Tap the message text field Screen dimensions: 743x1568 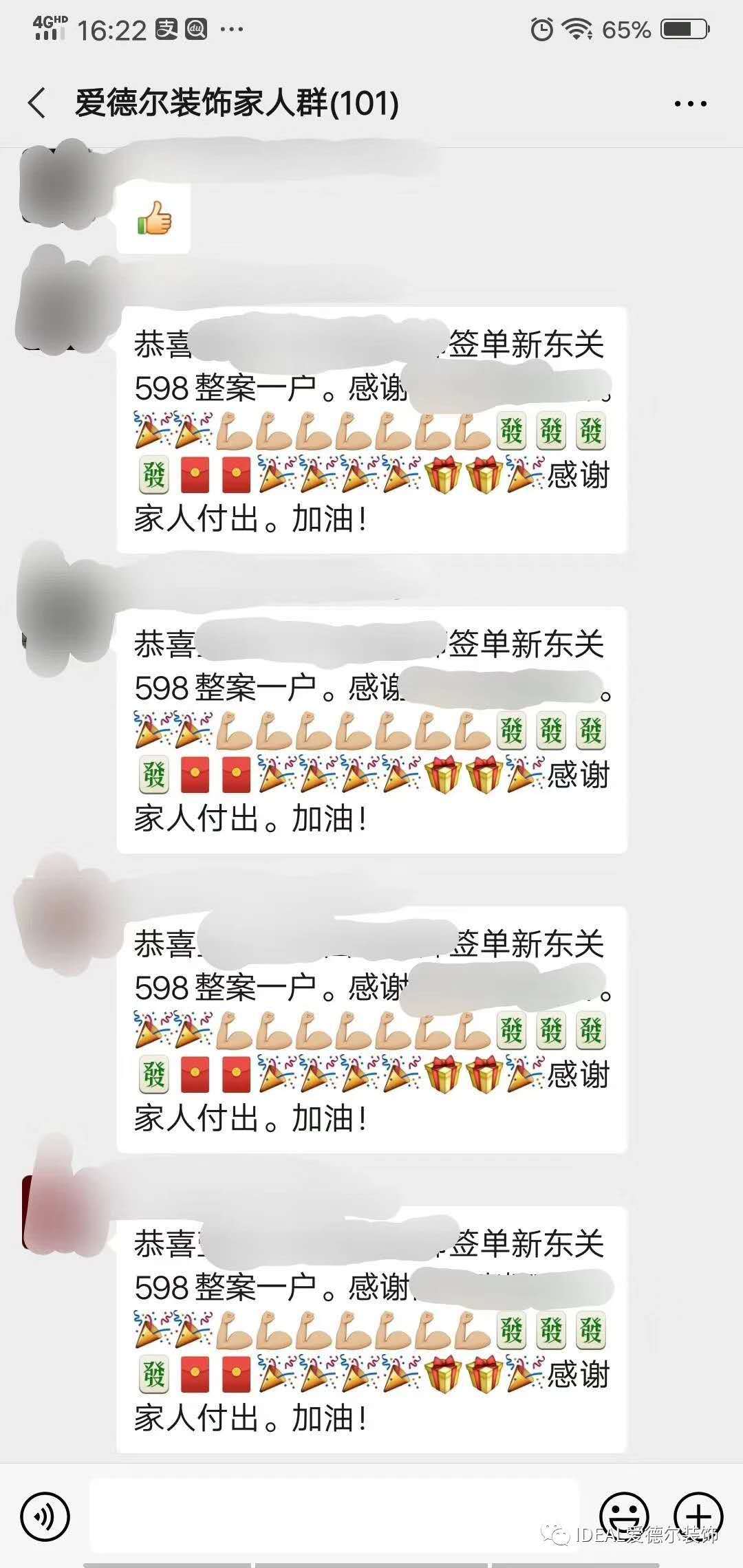coord(335,1516)
